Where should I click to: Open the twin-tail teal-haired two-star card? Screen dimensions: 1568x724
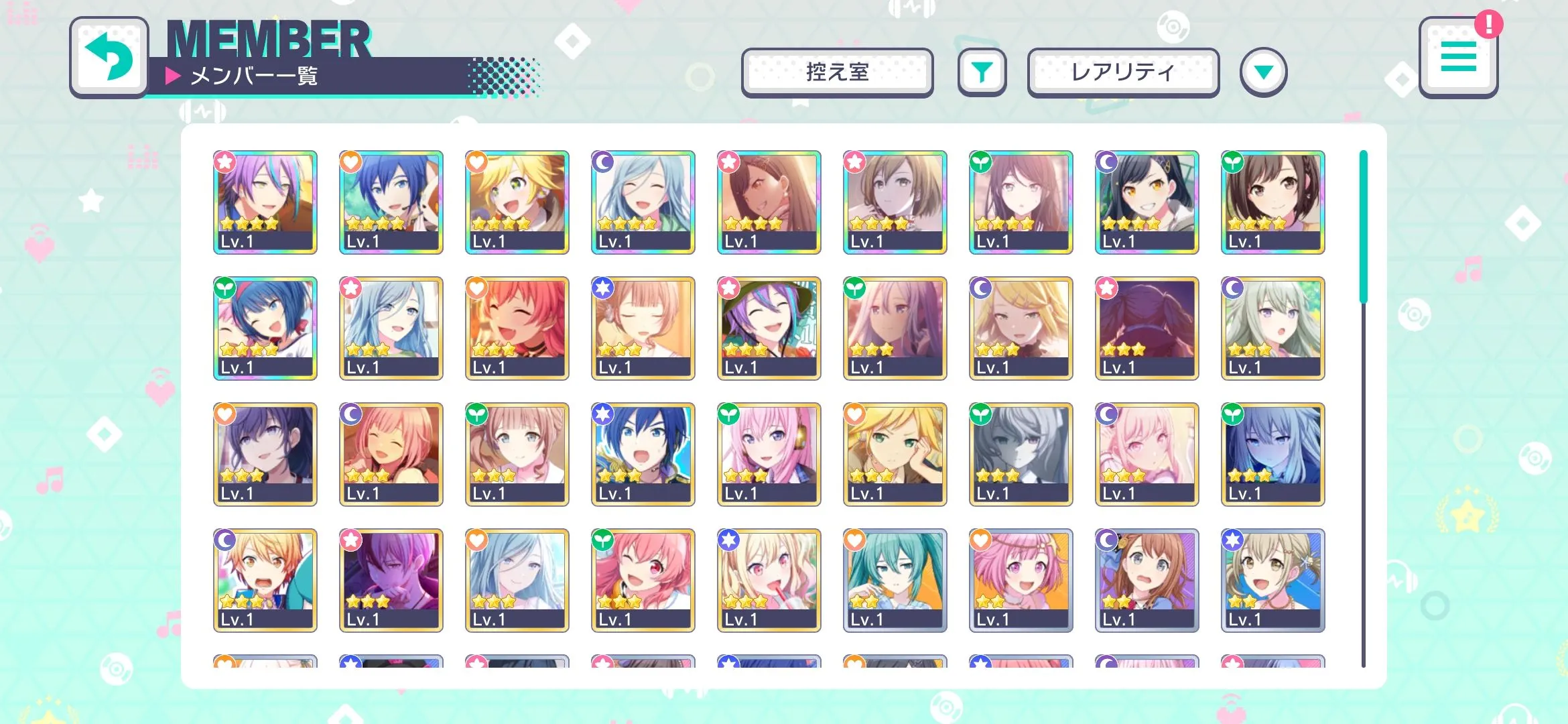coord(895,580)
